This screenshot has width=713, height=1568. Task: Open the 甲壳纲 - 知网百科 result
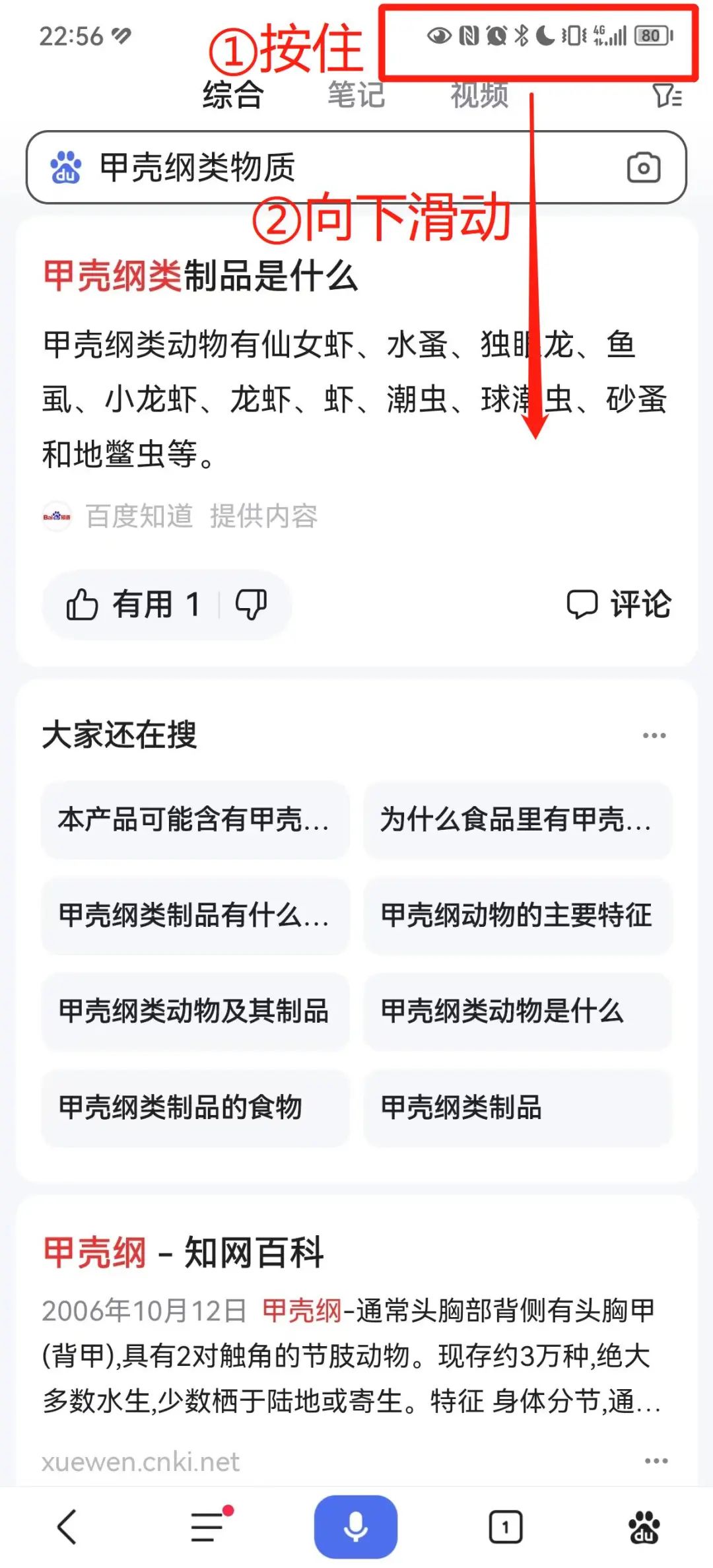coord(183,1252)
